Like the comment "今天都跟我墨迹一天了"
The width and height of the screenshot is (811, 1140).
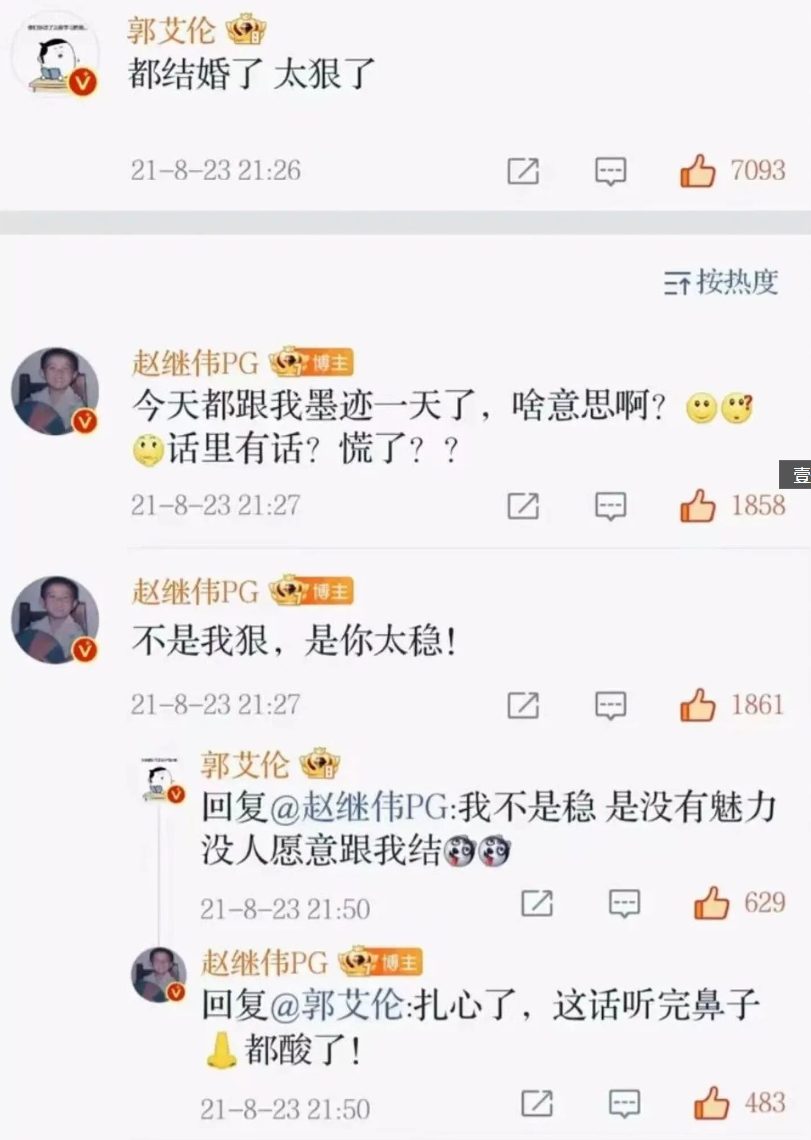click(699, 506)
